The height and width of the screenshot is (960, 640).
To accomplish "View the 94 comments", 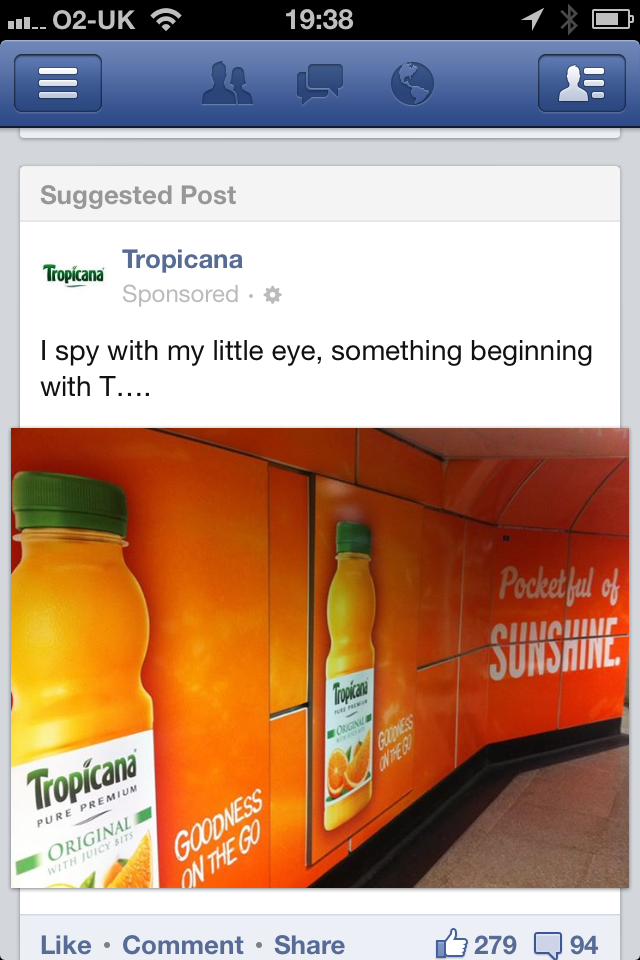I will coord(566,944).
